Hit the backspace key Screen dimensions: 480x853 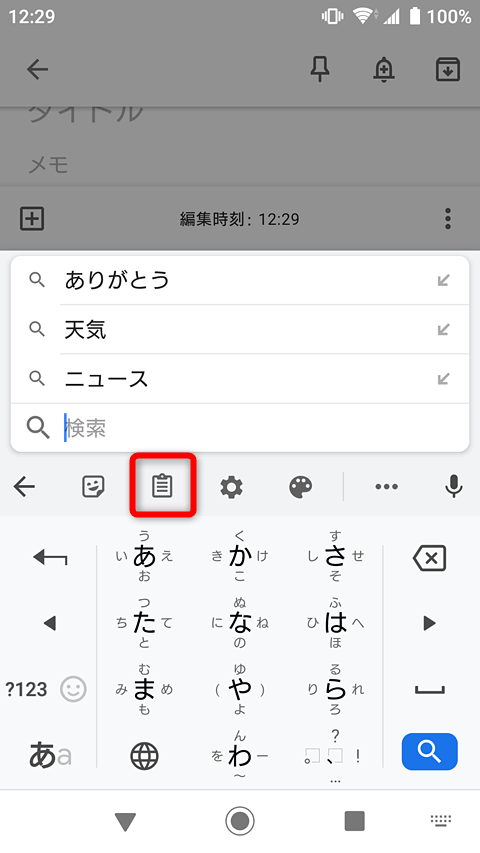429,558
